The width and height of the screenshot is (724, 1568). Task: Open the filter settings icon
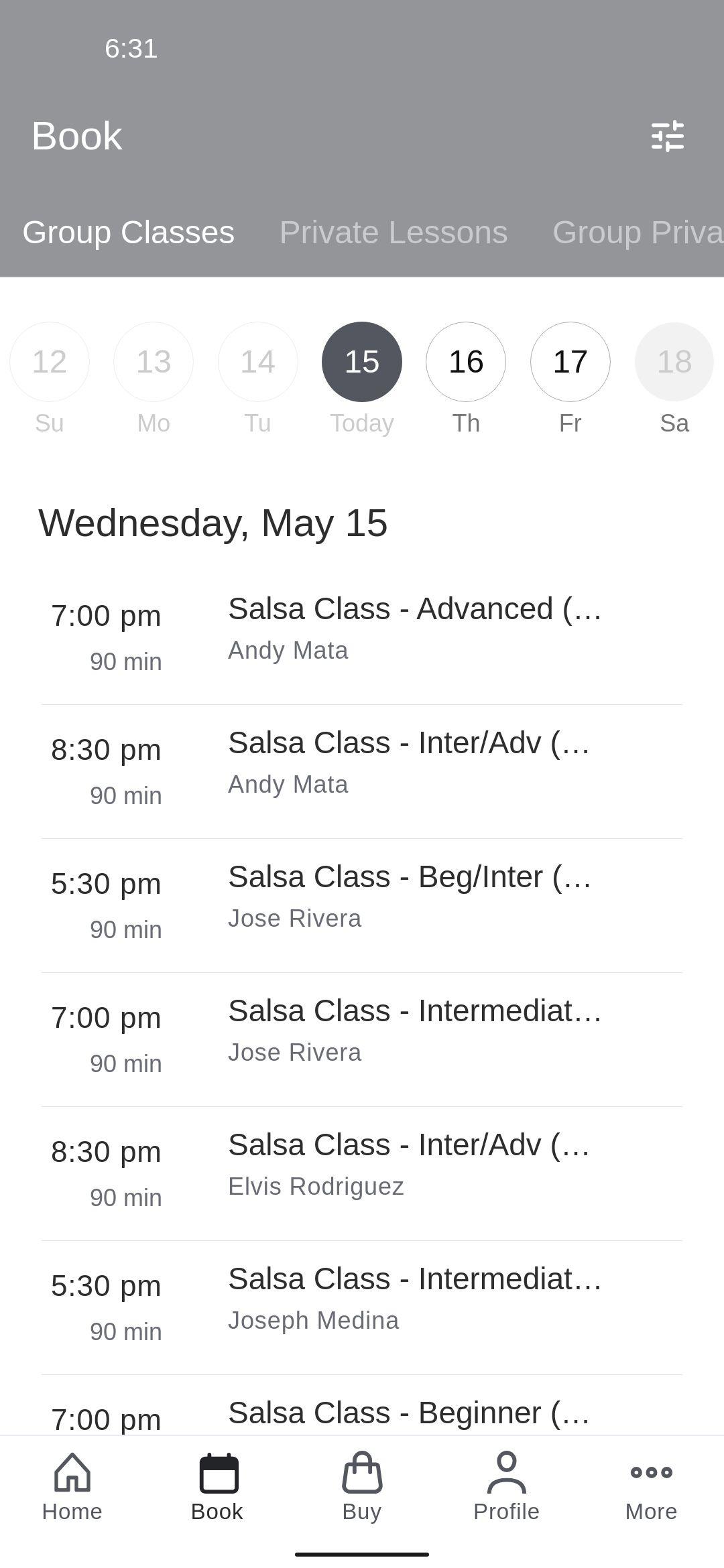point(668,136)
